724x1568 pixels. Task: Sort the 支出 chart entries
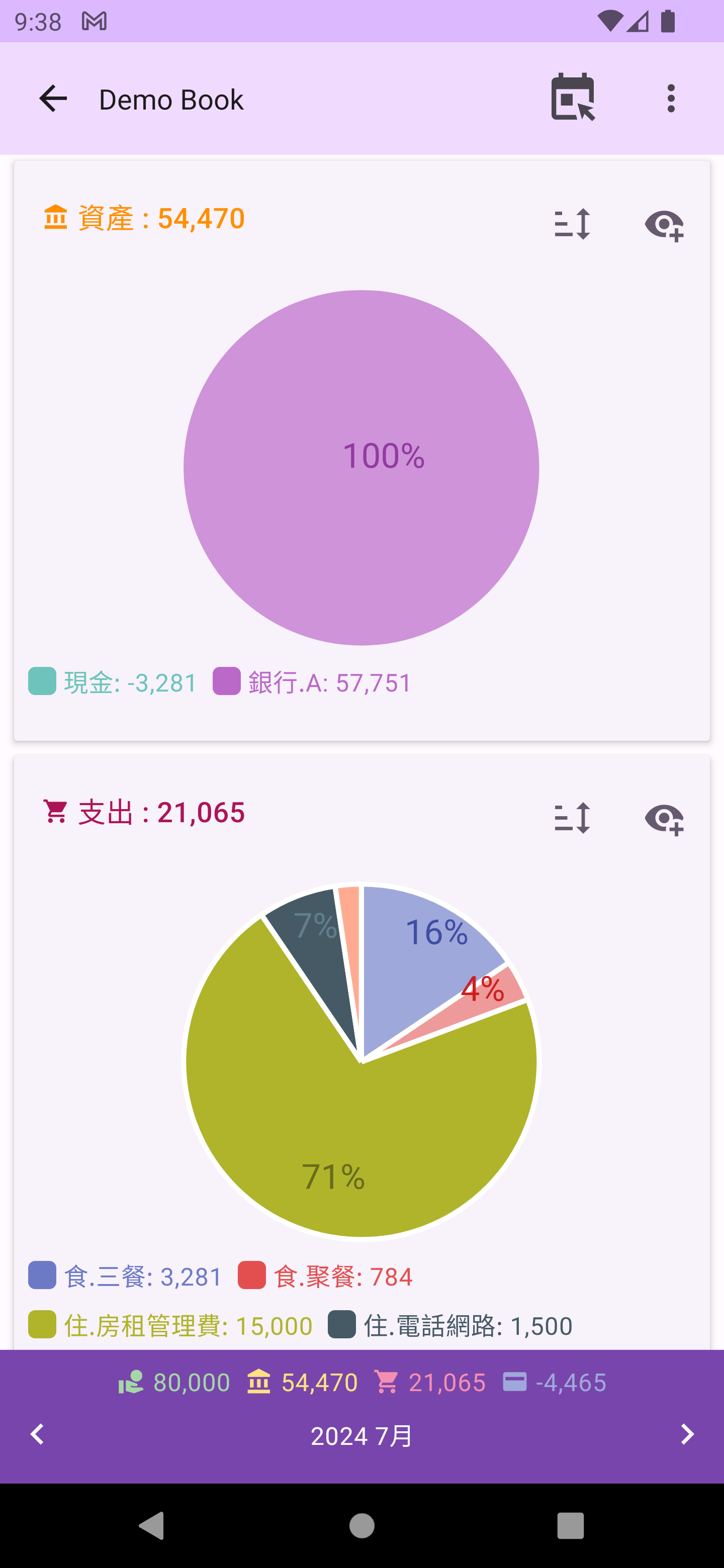[x=572, y=818]
